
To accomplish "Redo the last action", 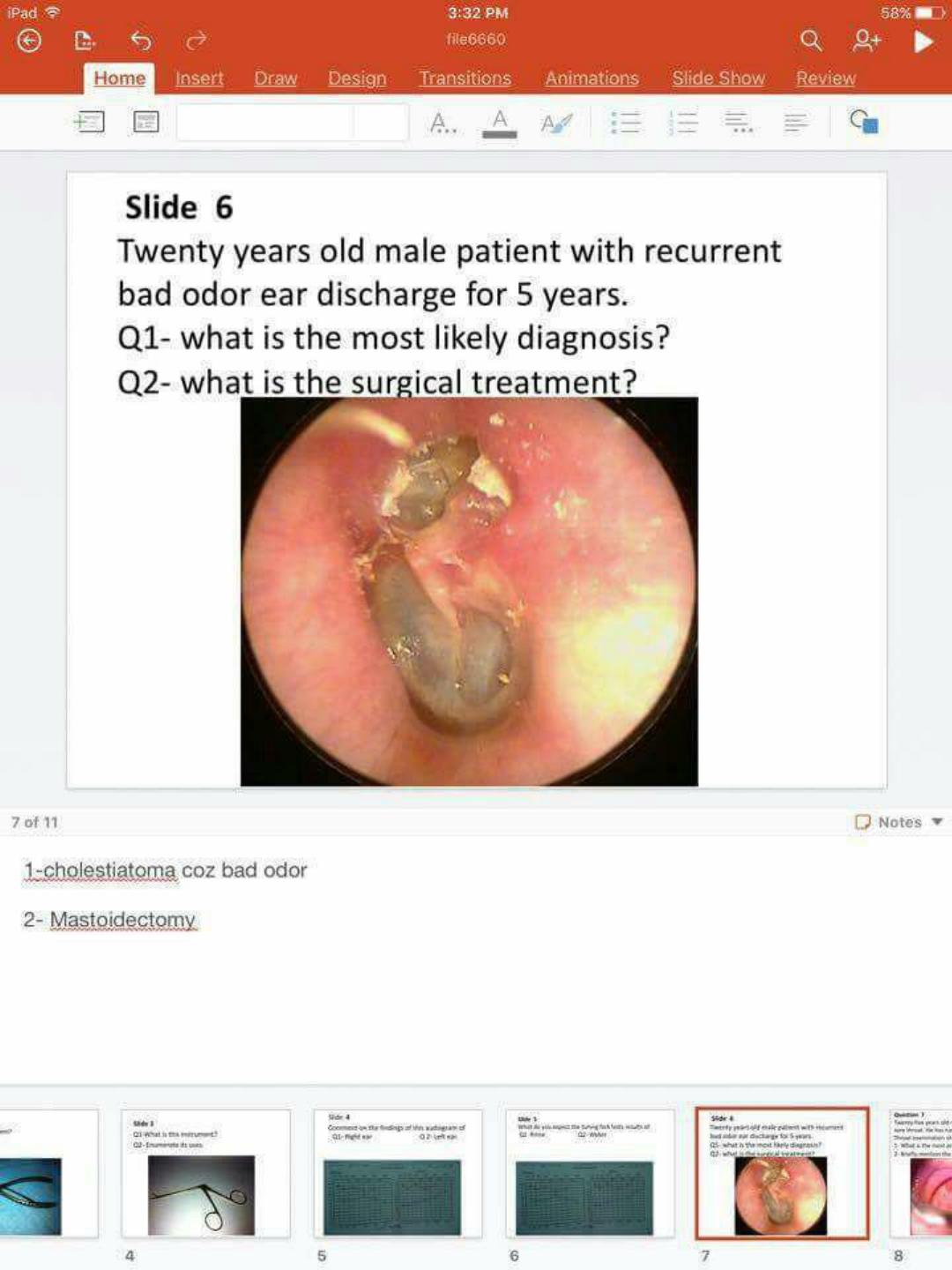I will [x=196, y=41].
